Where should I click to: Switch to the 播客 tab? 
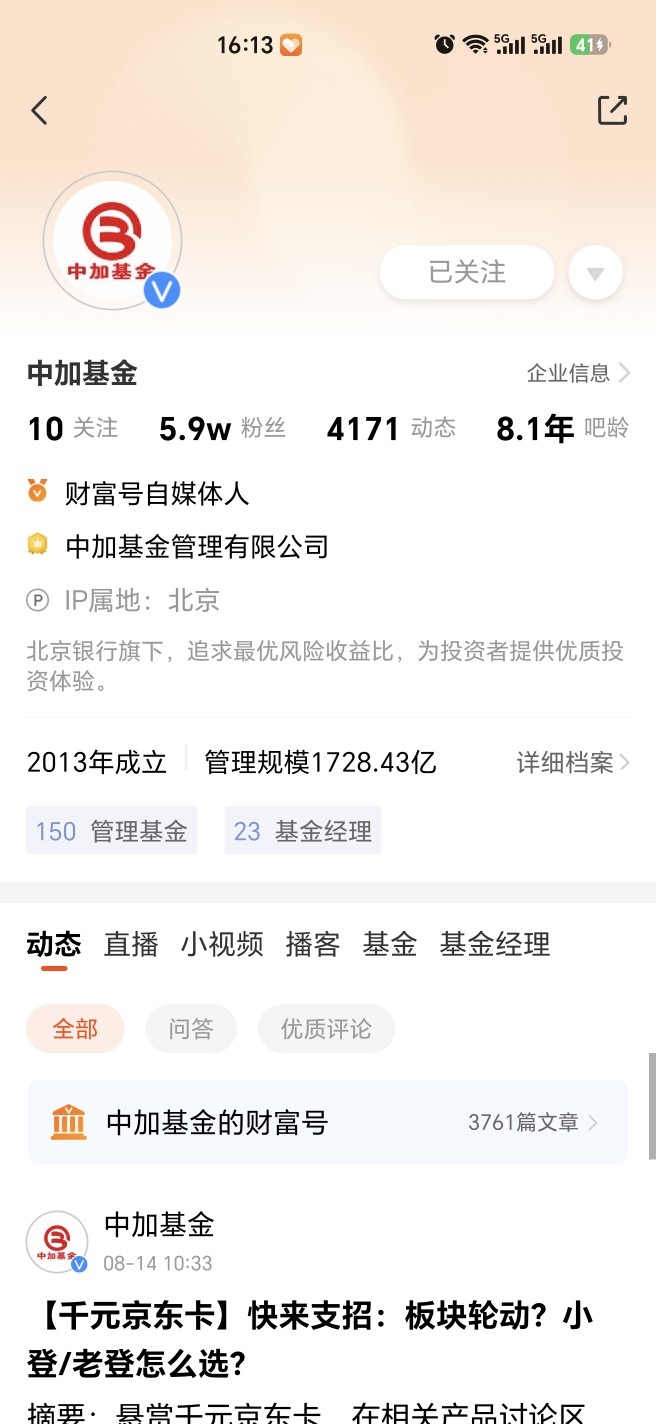[313, 944]
